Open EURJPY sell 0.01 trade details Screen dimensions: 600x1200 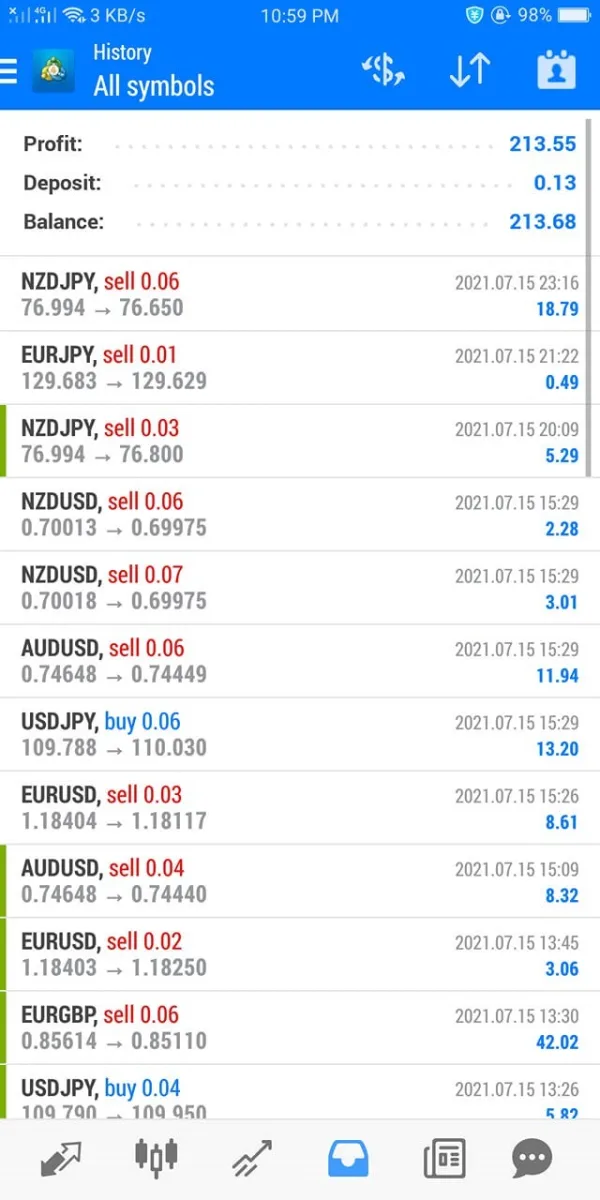tap(300, 368)
